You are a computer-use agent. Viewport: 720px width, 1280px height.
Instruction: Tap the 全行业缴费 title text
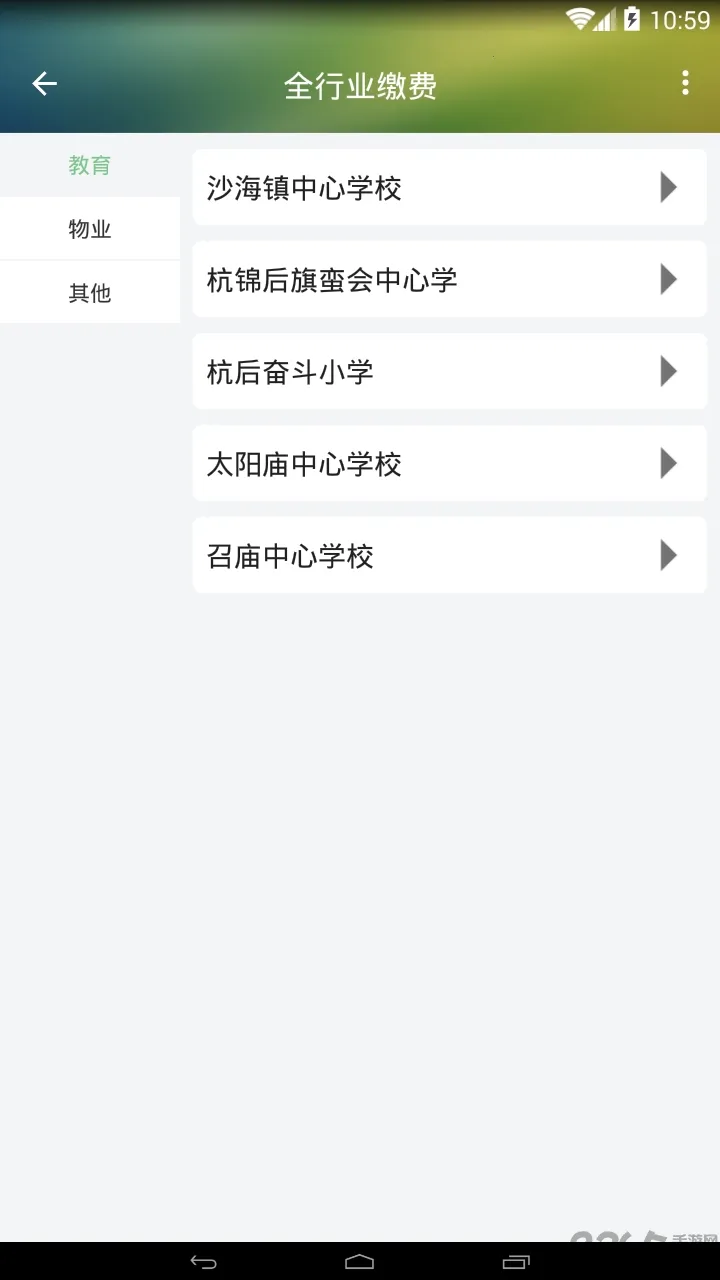pos(362,86)
